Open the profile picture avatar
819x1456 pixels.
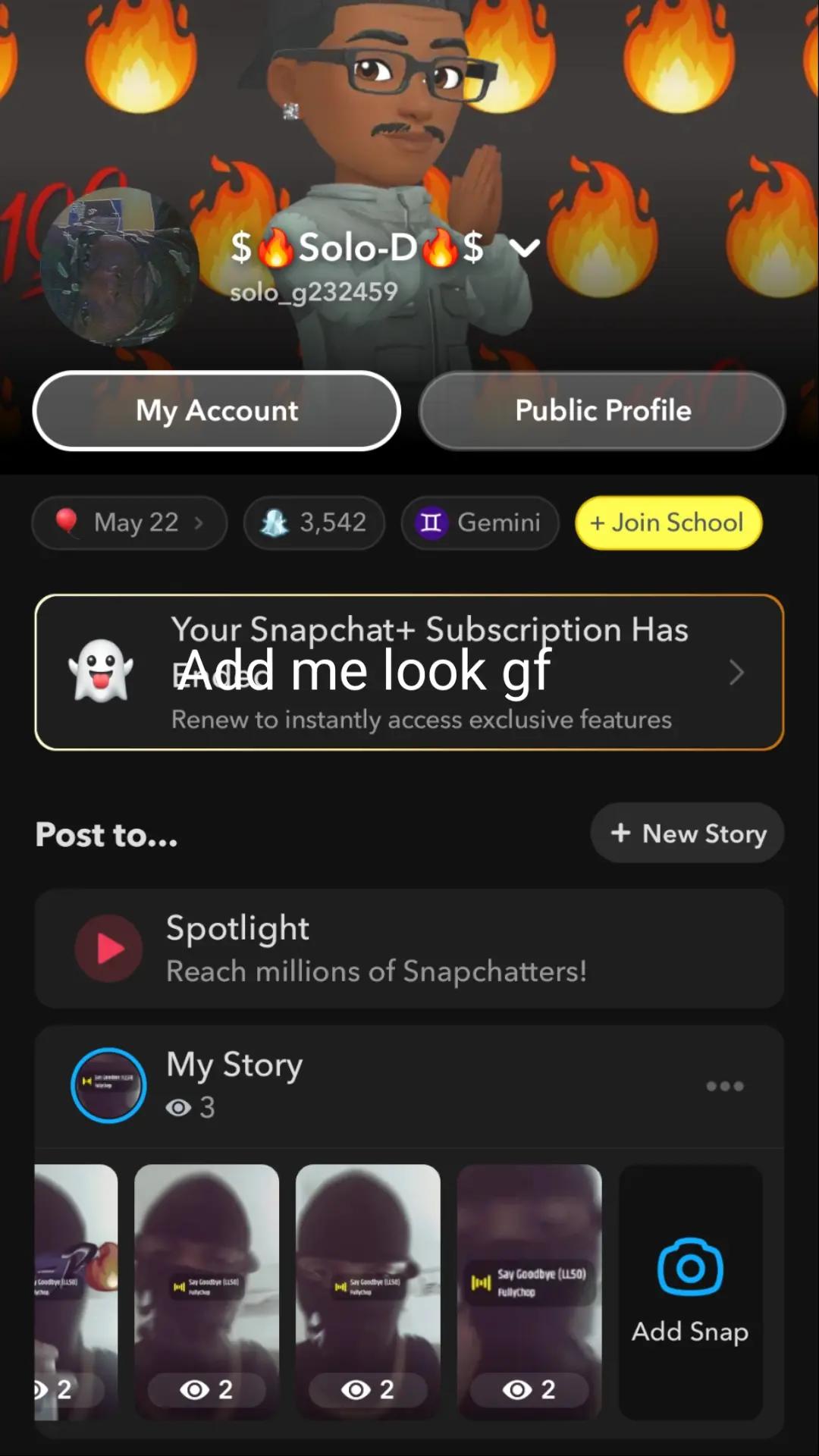[x=119, y=267]
